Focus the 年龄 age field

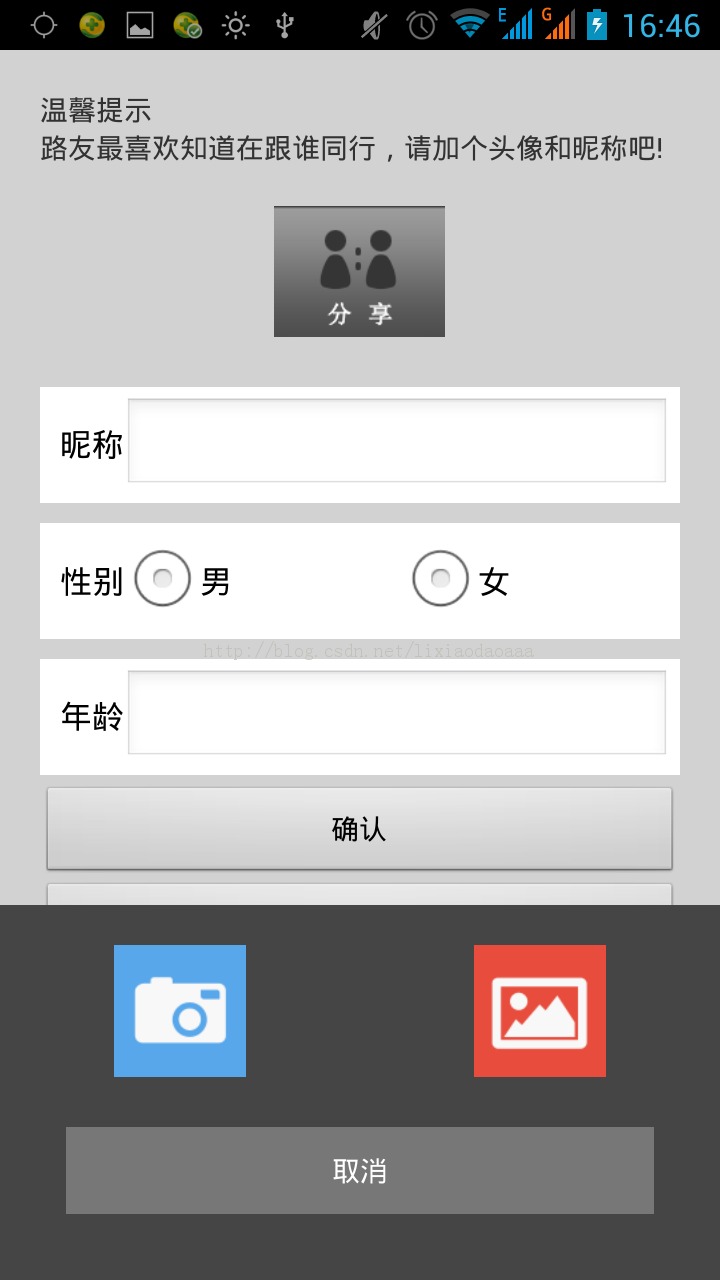(396, 713)
